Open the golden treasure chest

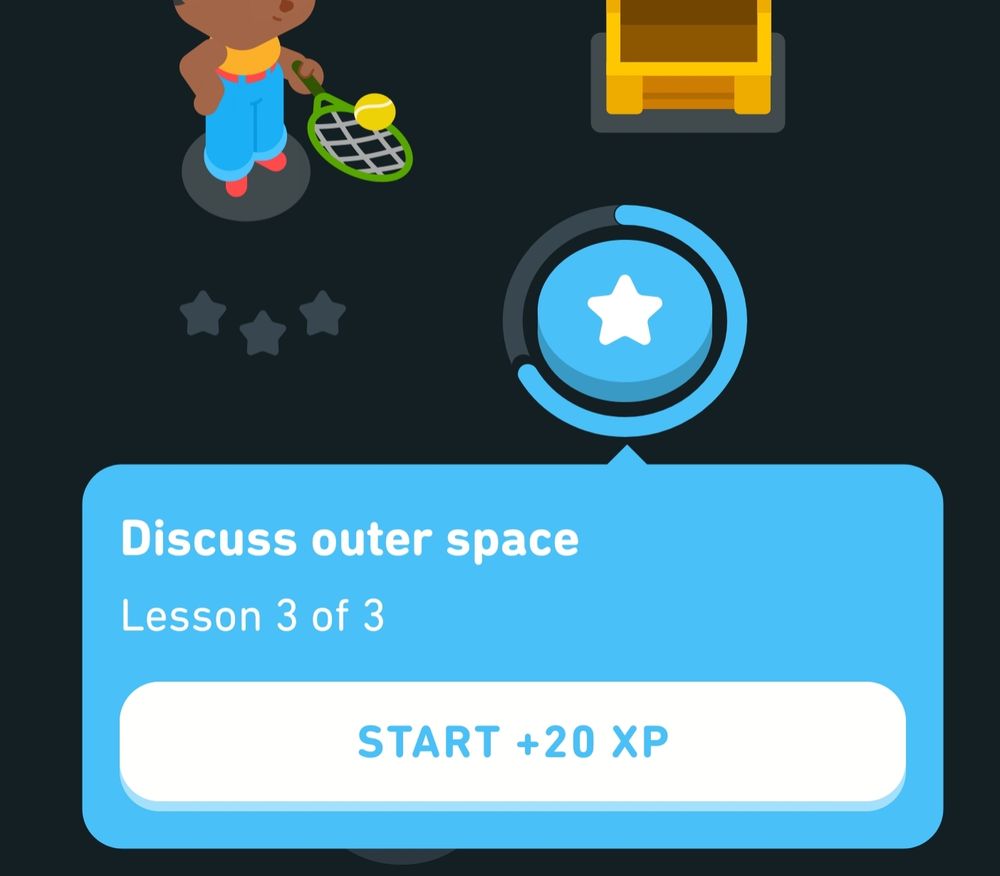pos(688,59)
